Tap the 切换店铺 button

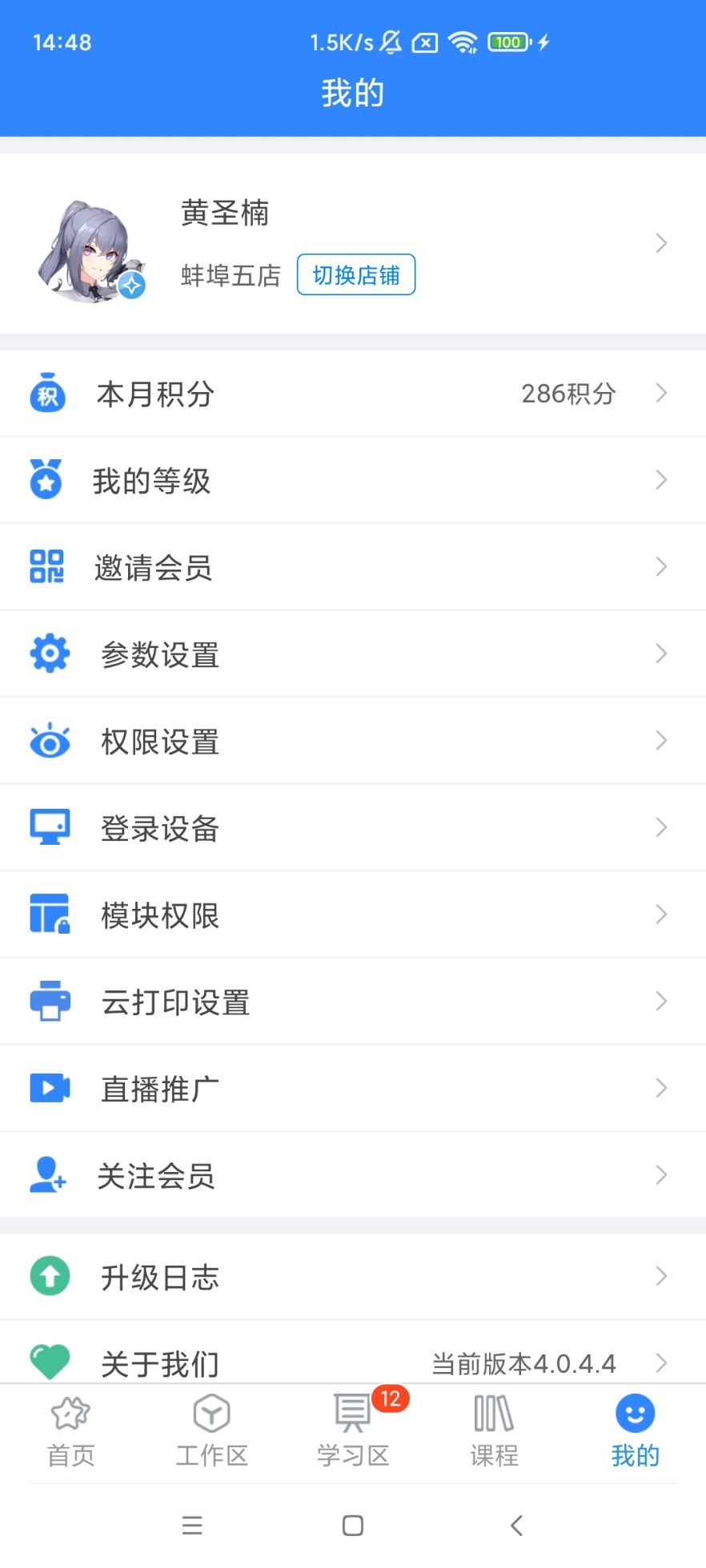(x=355, y=274)
